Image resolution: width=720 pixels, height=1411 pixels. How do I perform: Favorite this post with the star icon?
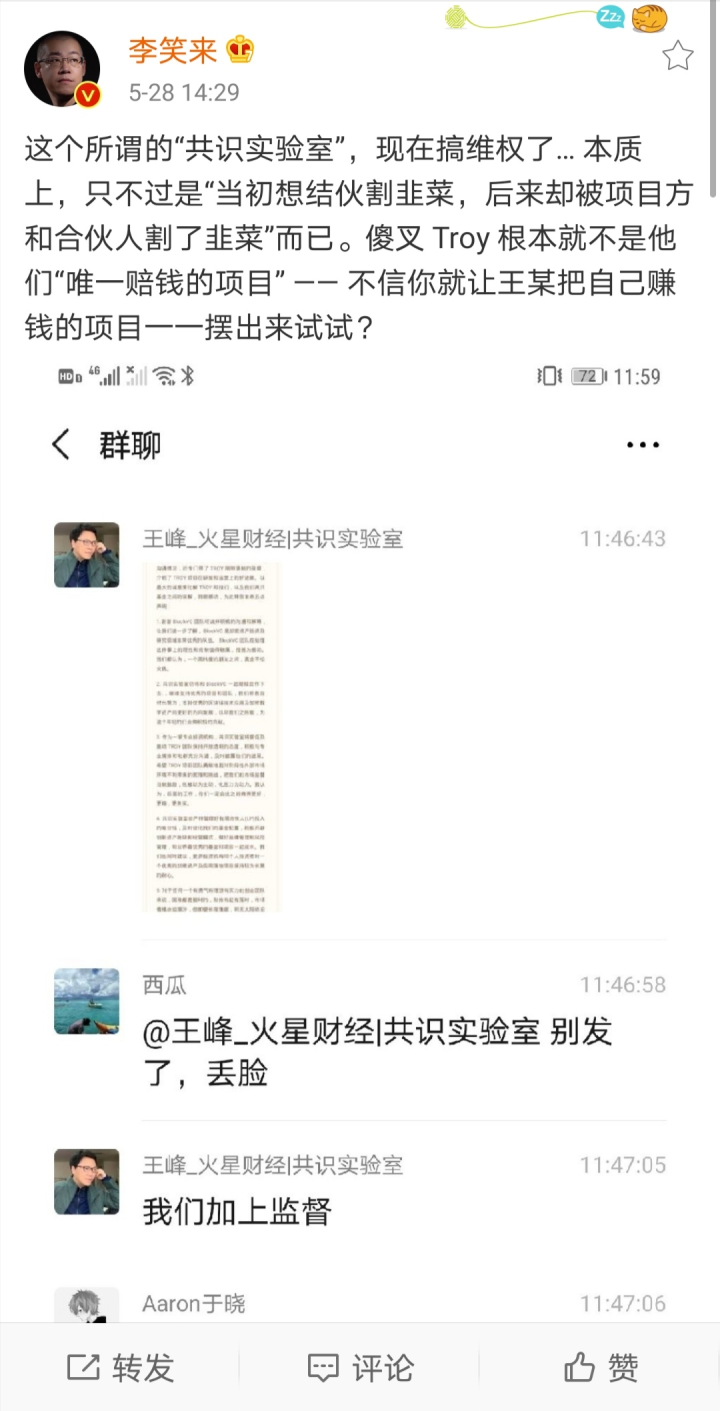coord(677,56)
